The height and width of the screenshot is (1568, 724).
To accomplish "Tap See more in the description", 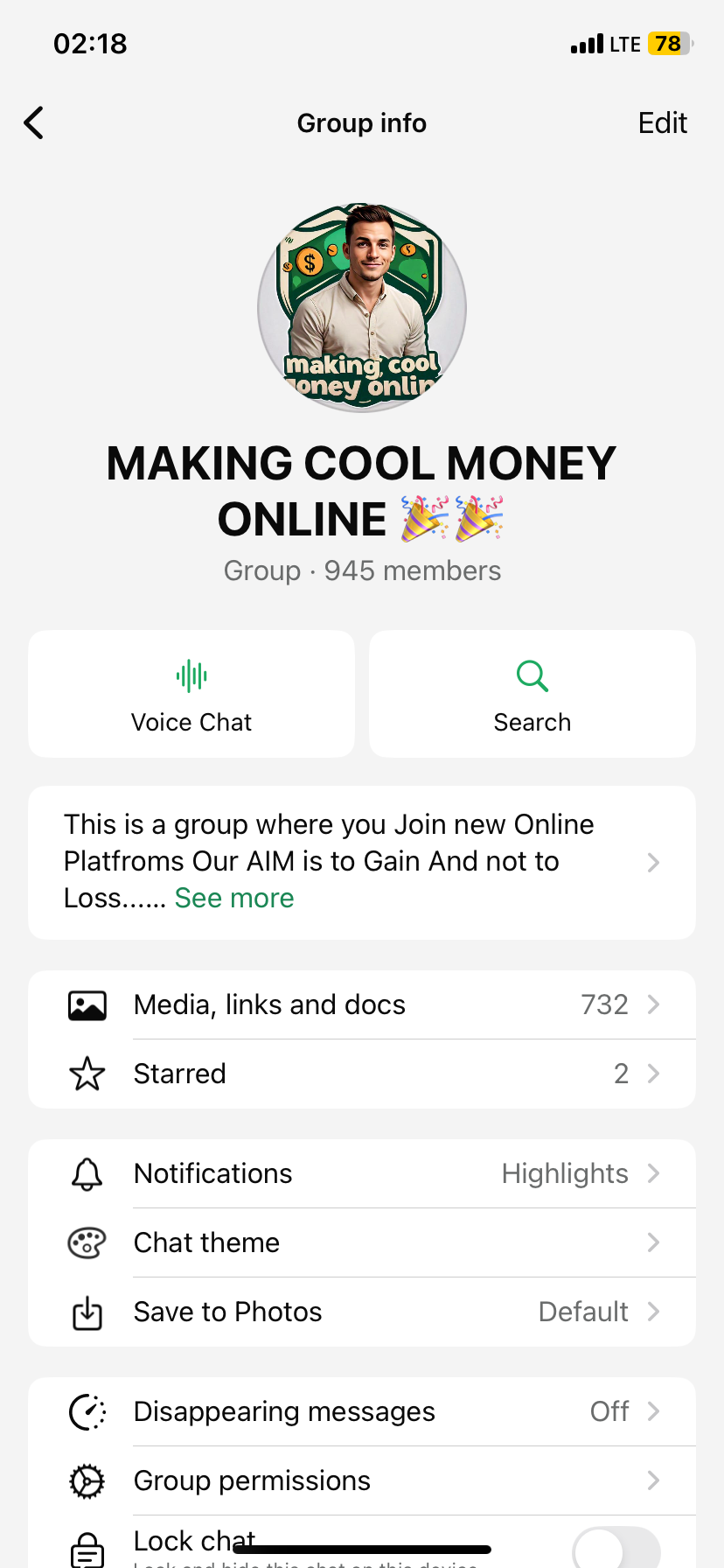I will pyautogui.click(x=233, y=898).
